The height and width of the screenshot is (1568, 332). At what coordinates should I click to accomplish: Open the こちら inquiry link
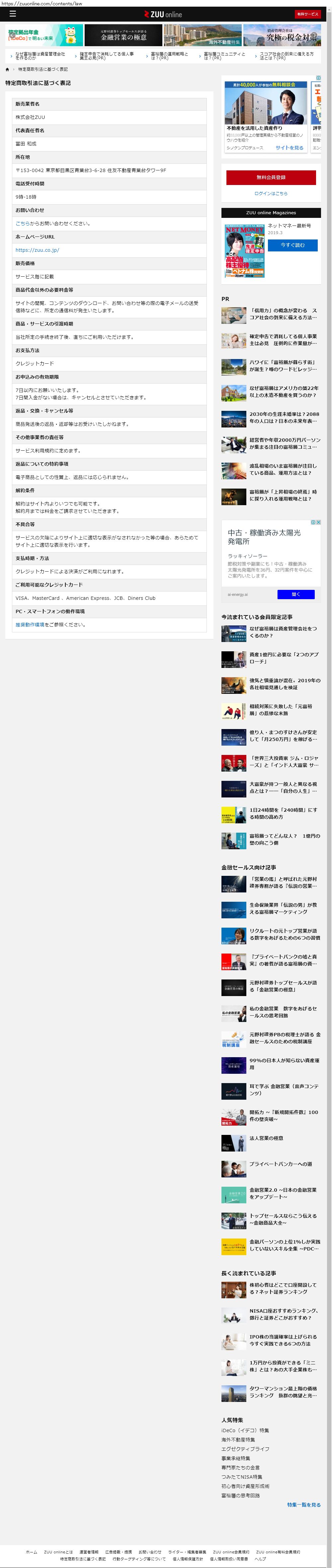coord(22,224)
